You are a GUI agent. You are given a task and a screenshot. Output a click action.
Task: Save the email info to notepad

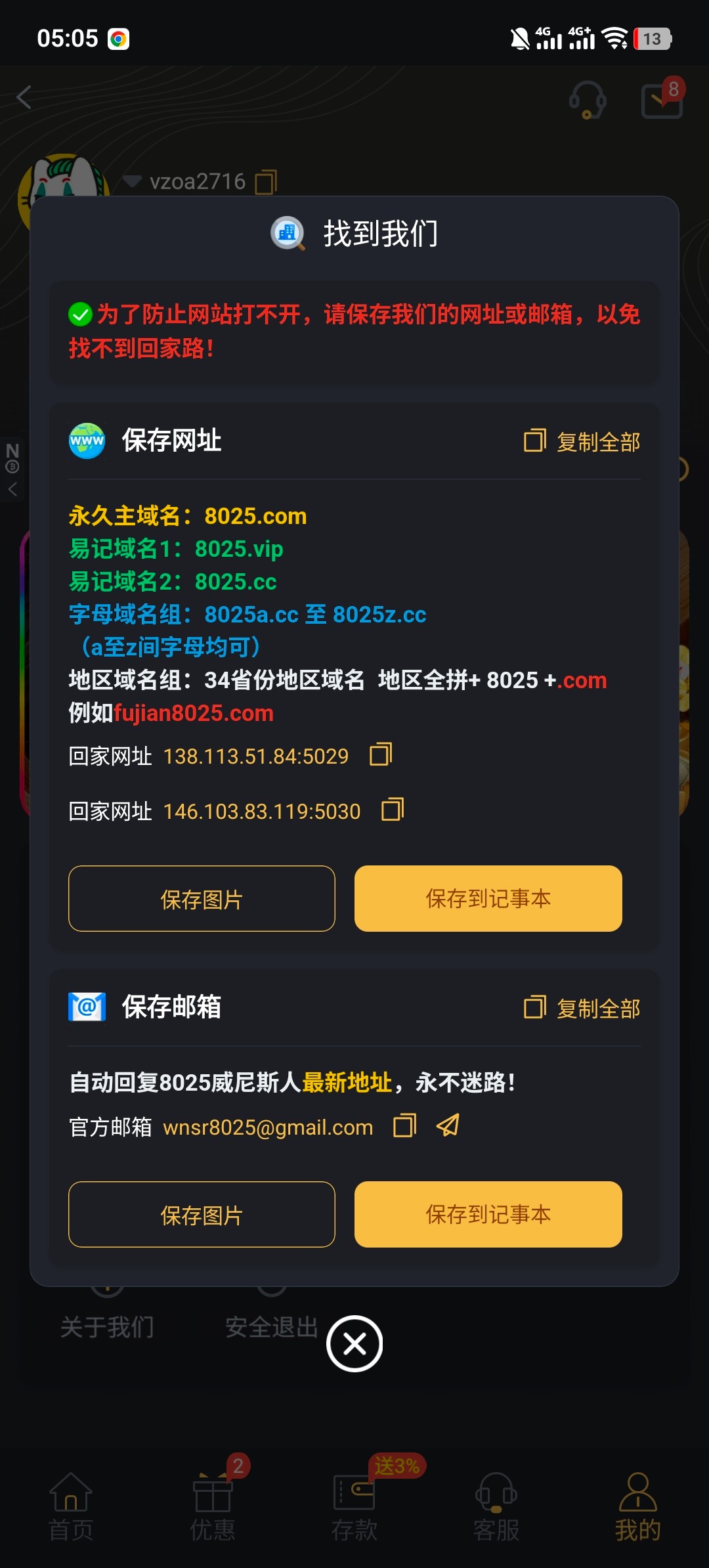tap(488, 1214)
